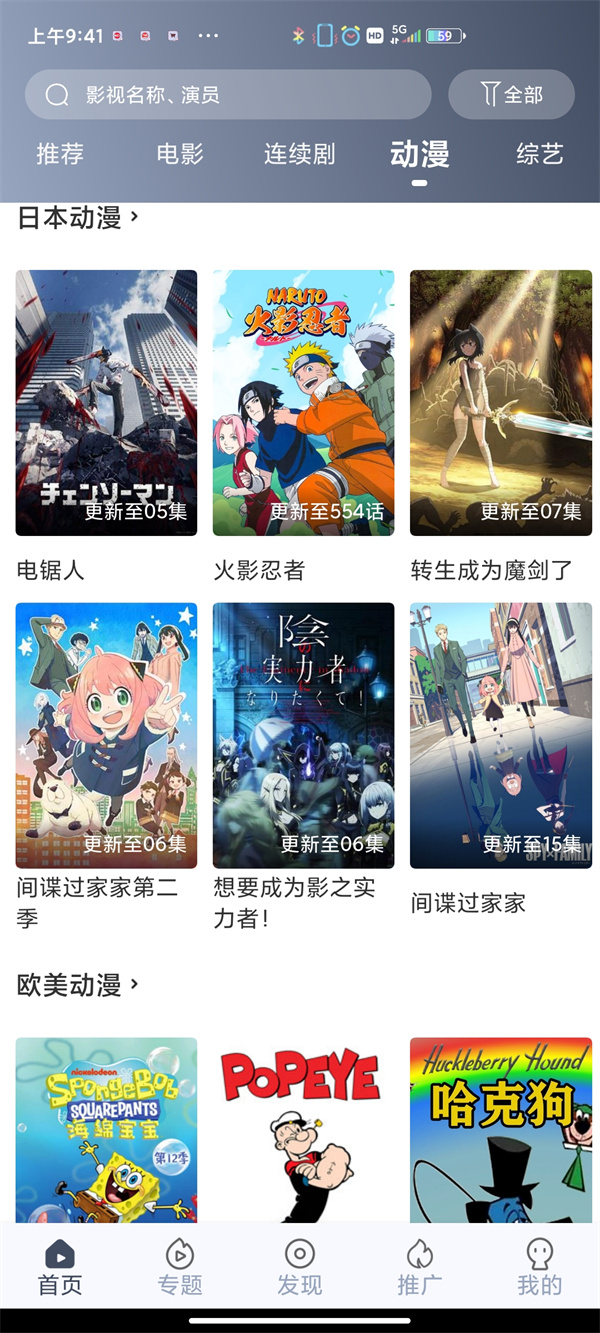The height and width of the screenshot is (1333, 600).
Task: Open the 电锯人 anime poster
Action: pyautogui.click(x=106, y=402)
